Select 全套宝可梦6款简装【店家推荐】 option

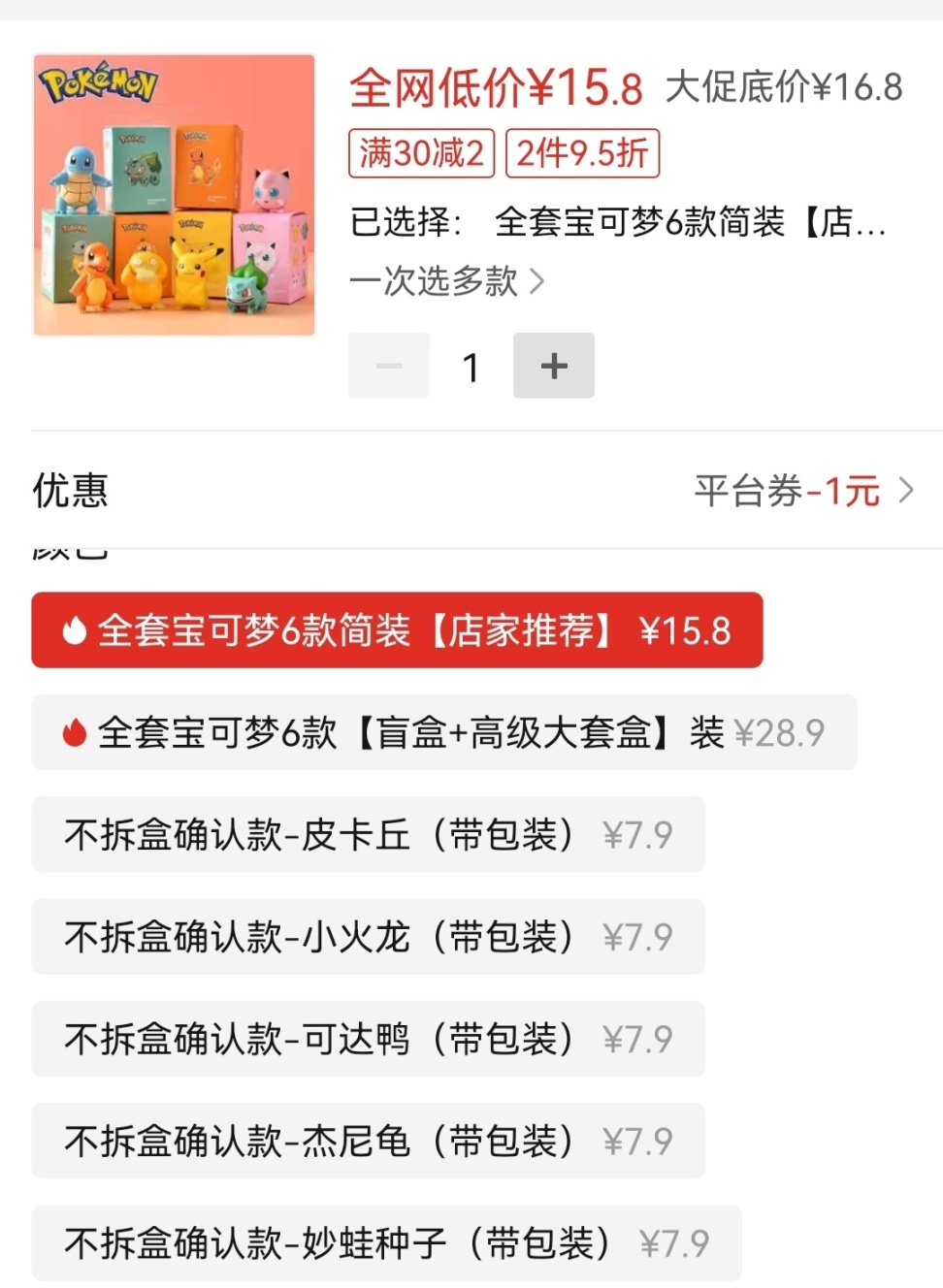point(397,630)
